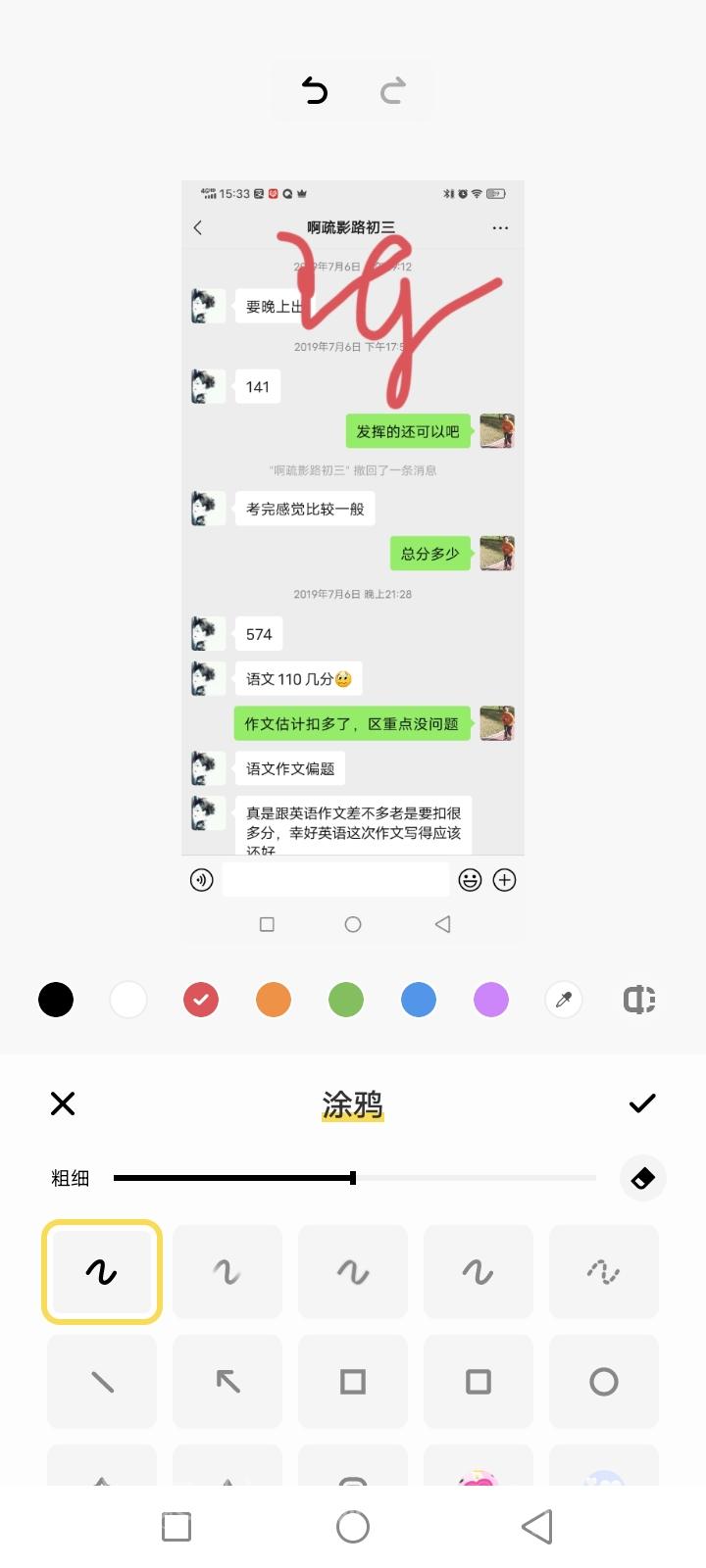Select the black color swatch
Viewport: 706px width, 1568px height.
point(56,1000)
